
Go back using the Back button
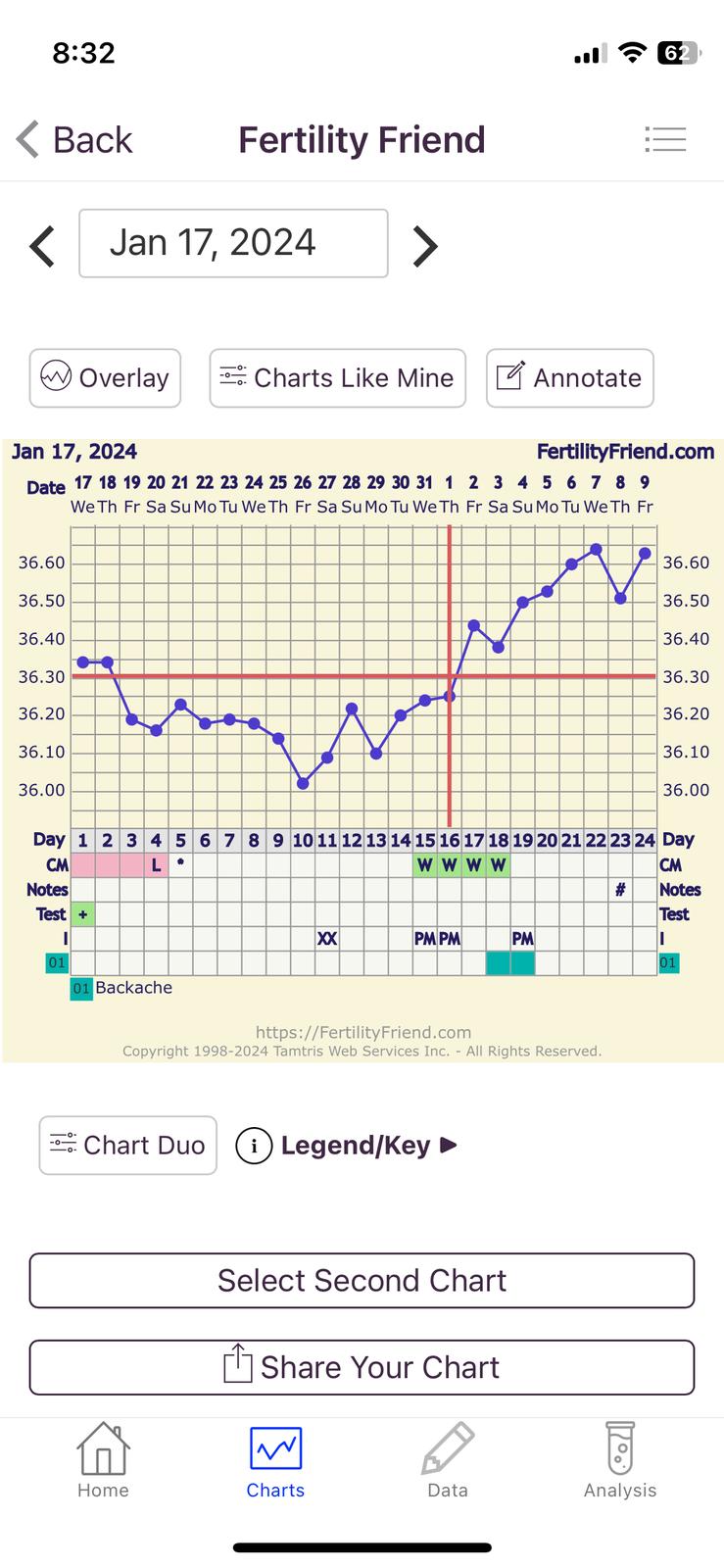pos(74,140)
